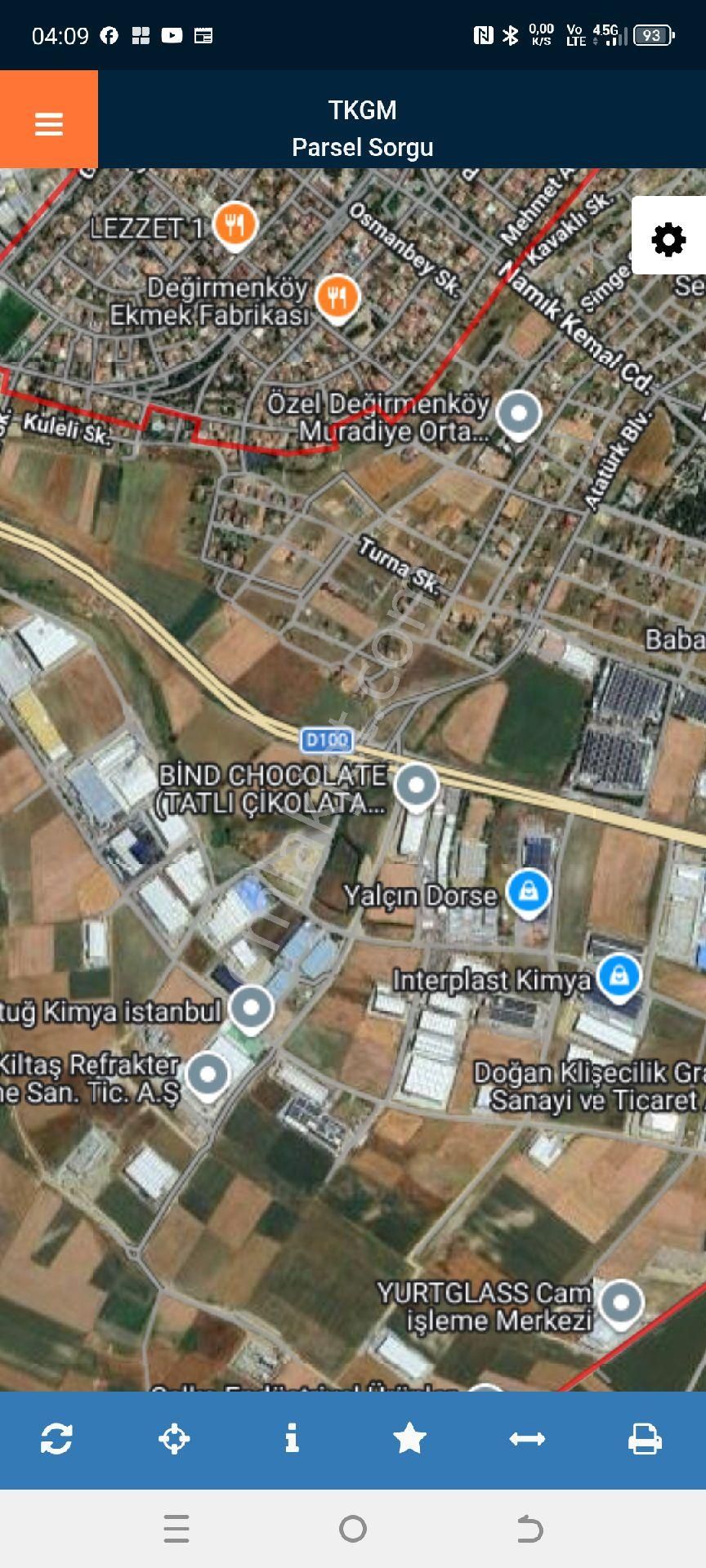Screen dimensions: 706x1568
Task: Click the Değirmenköy Ekmek Fabrikası marker
Action: coord(336,296)
